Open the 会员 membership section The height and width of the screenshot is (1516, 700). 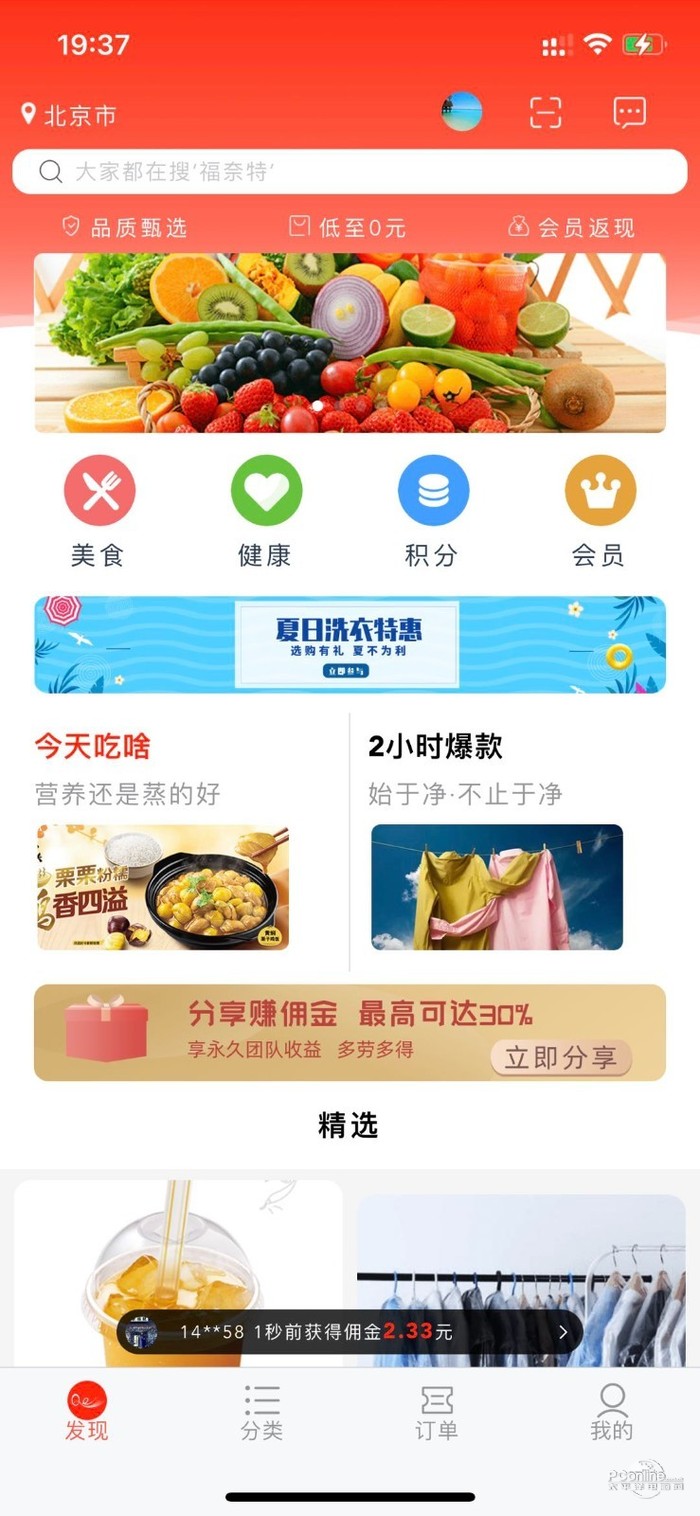coord(600,511)
